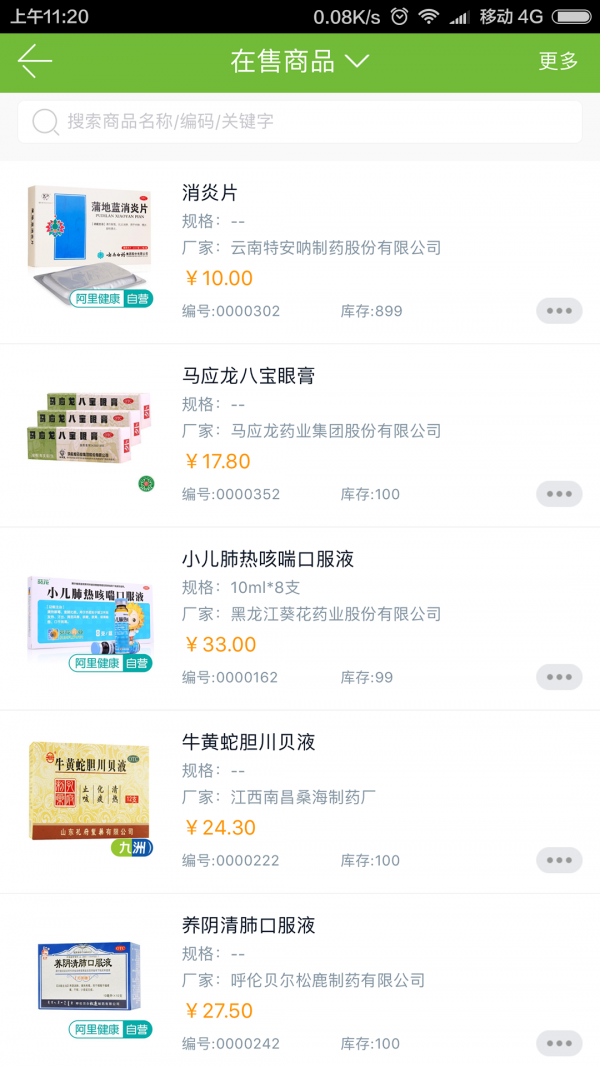The width and height of the screenshot is (600, 1067).
Task: Open more options for 小儿肺热咳喘口服液
Action: click(559, 677)
